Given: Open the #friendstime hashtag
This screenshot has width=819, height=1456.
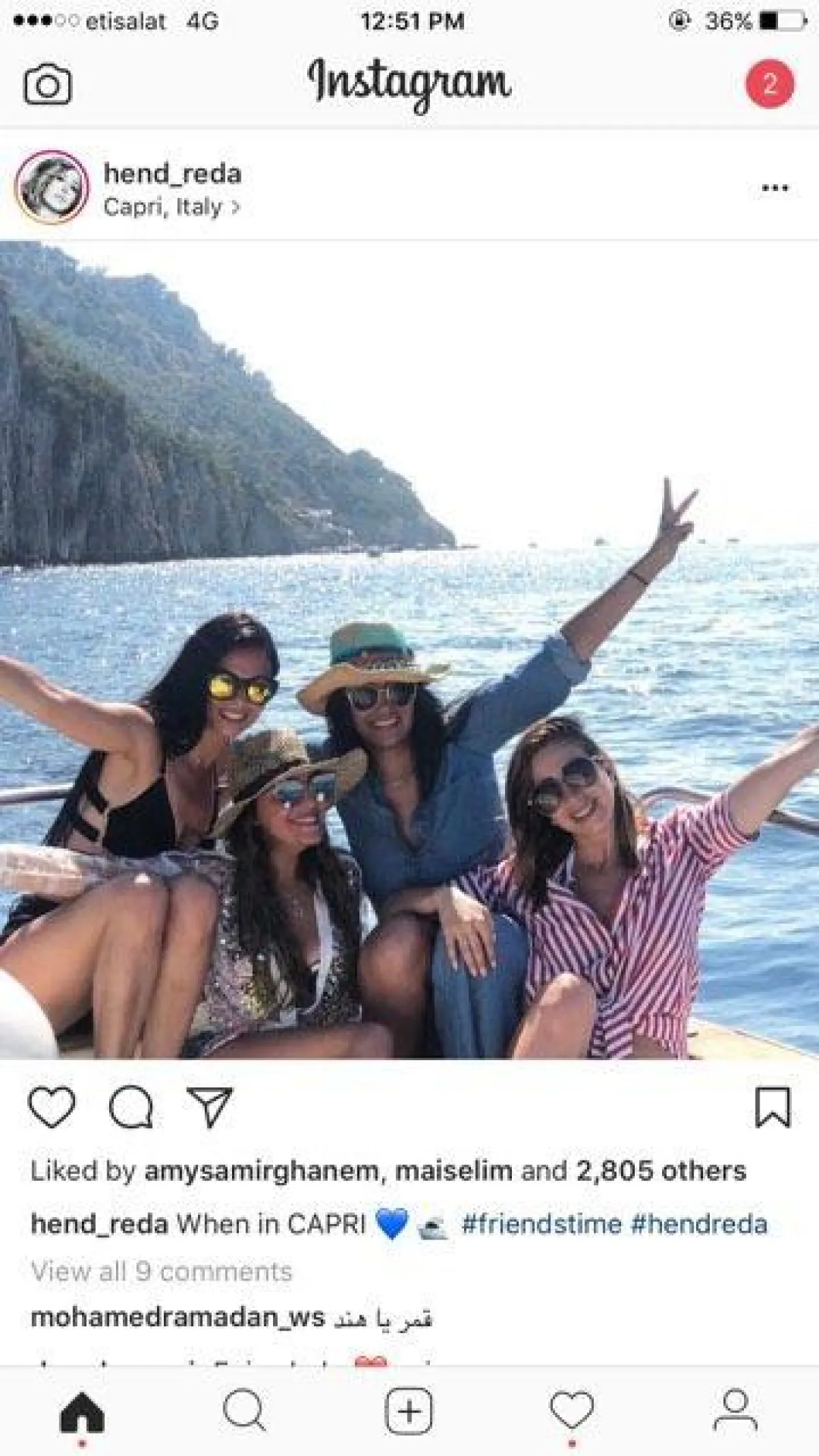Looking at the screenshot, I should tap(541, 1224).
